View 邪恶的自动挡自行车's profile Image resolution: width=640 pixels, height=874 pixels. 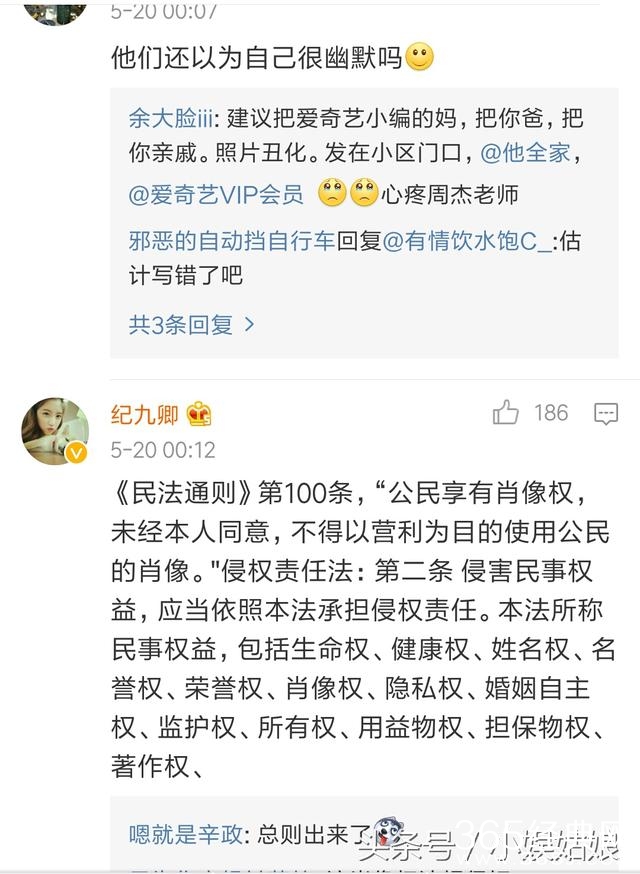[x=231, y=241]
